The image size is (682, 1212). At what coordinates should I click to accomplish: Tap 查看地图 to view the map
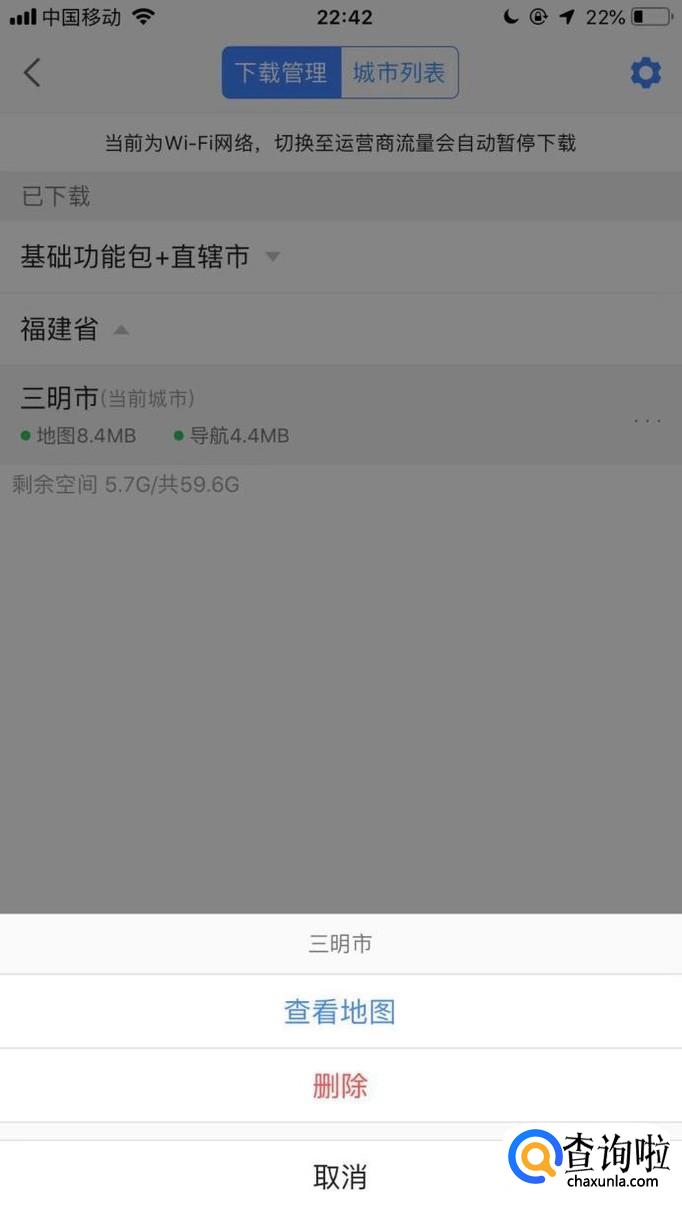click(x=340, y=1011)
